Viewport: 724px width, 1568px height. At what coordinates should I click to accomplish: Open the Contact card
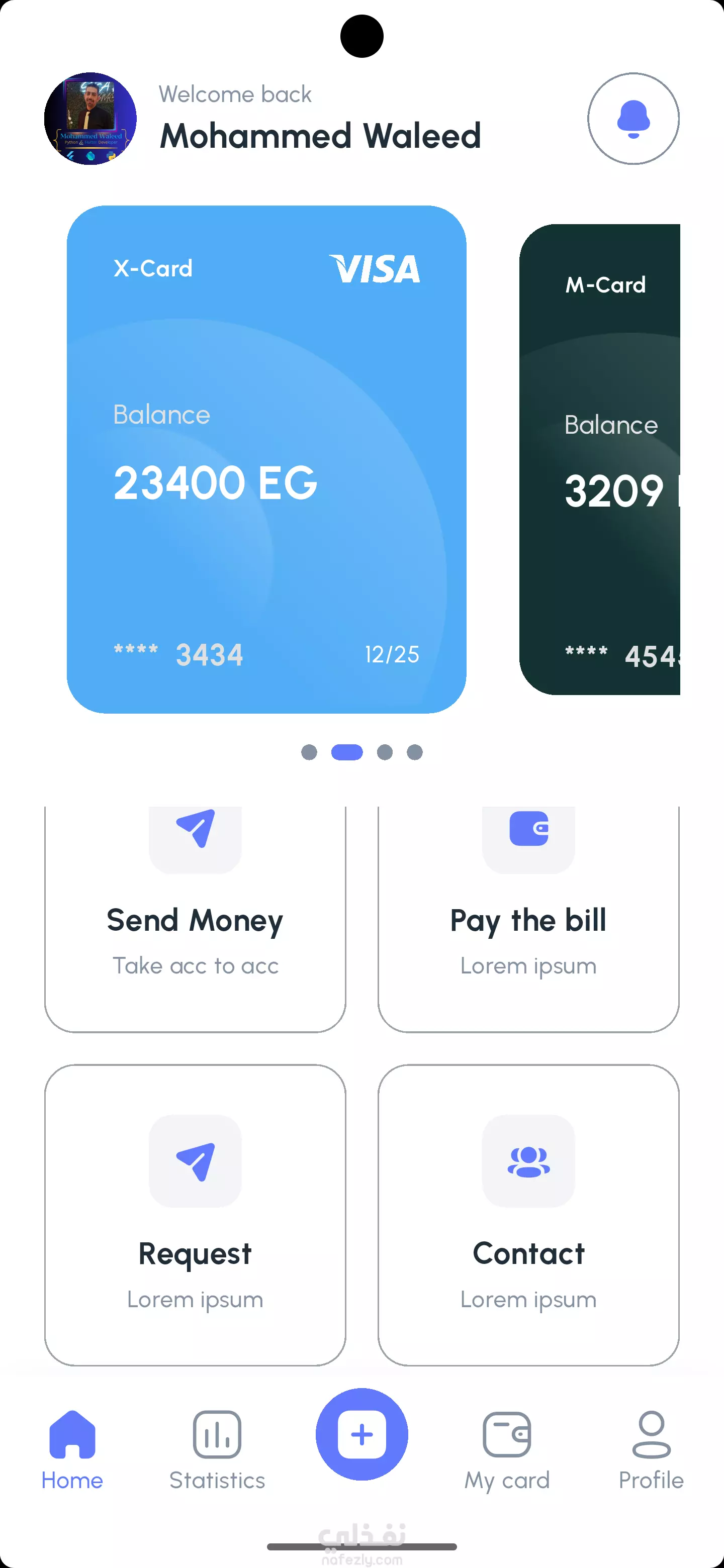[x=528, y=1215]
